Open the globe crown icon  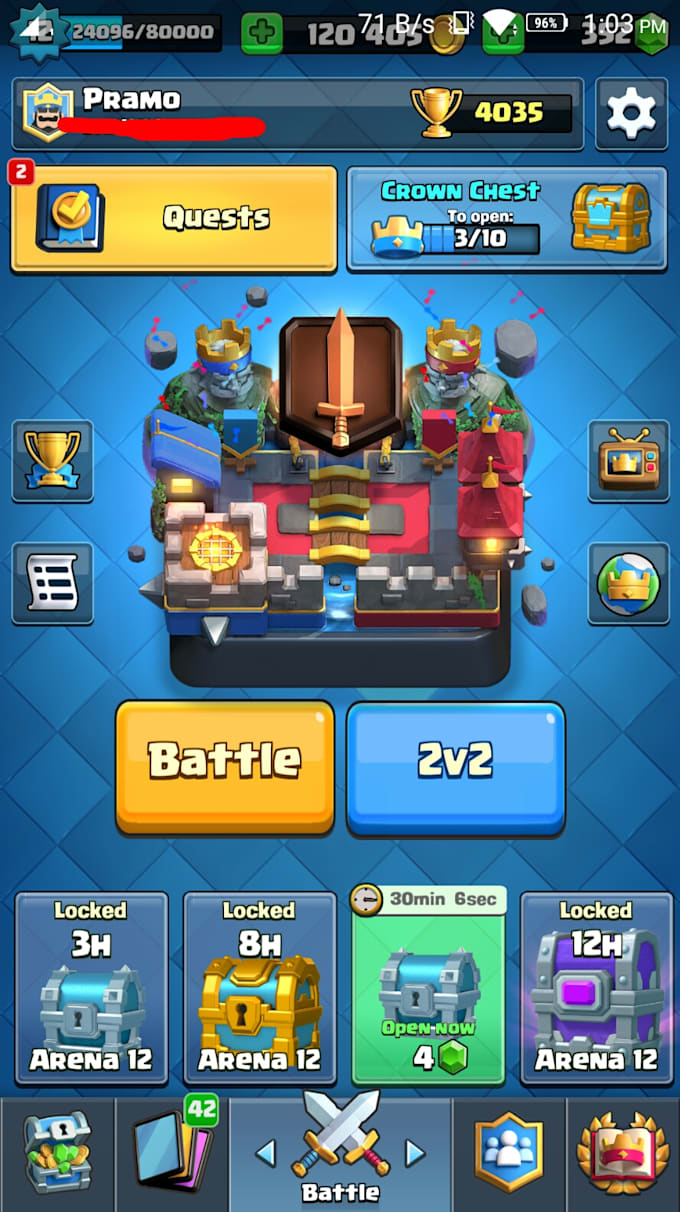pos(628,583)
